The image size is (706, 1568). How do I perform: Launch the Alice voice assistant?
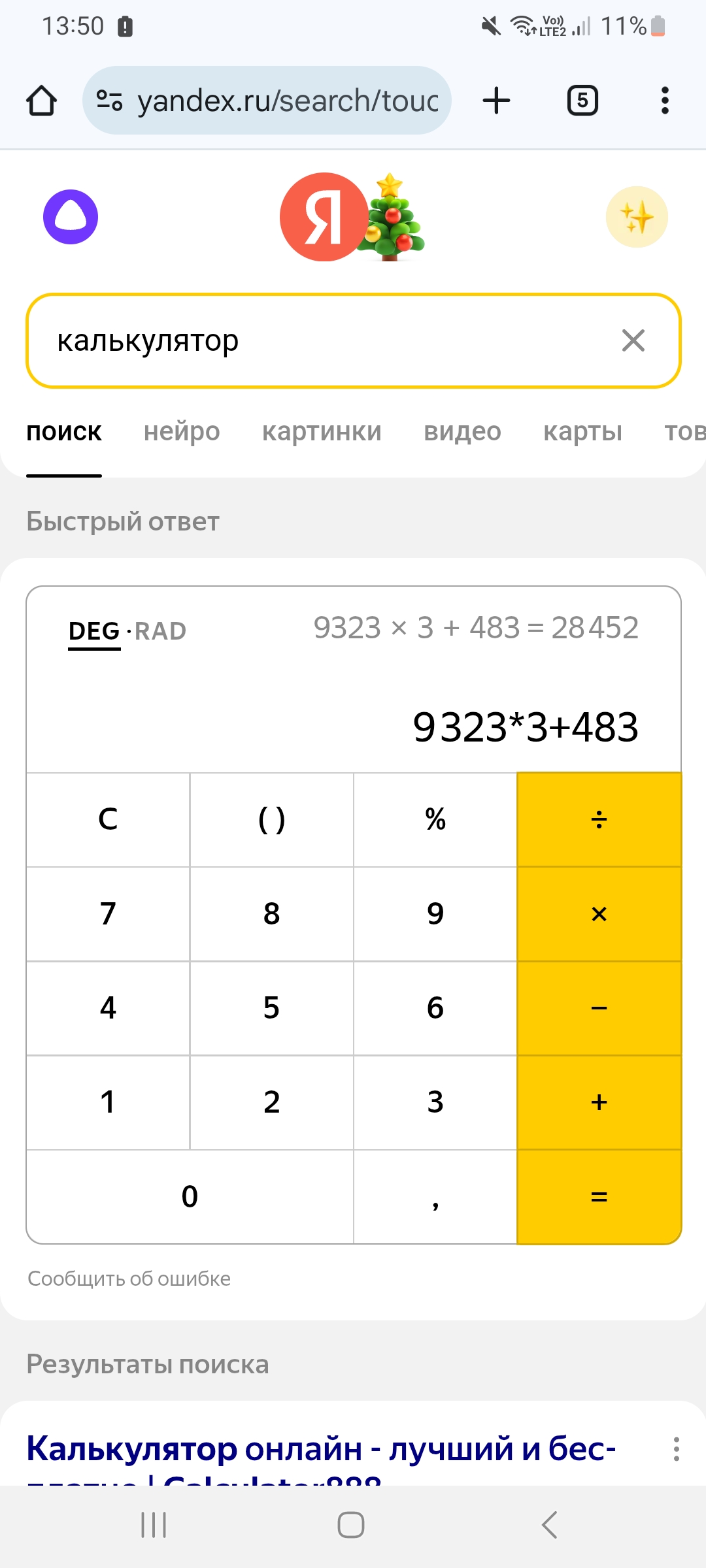pos(71,217)
